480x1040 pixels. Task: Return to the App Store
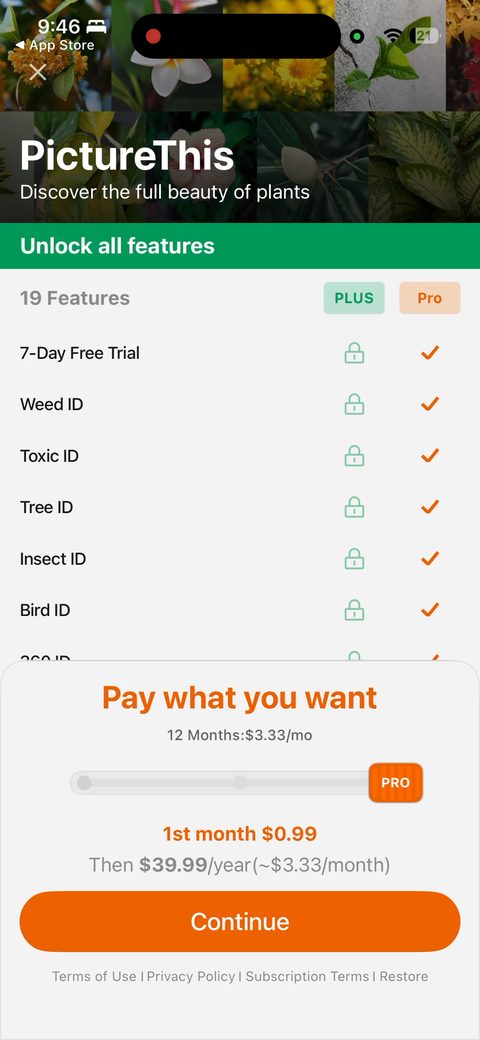tap(55, 46)
